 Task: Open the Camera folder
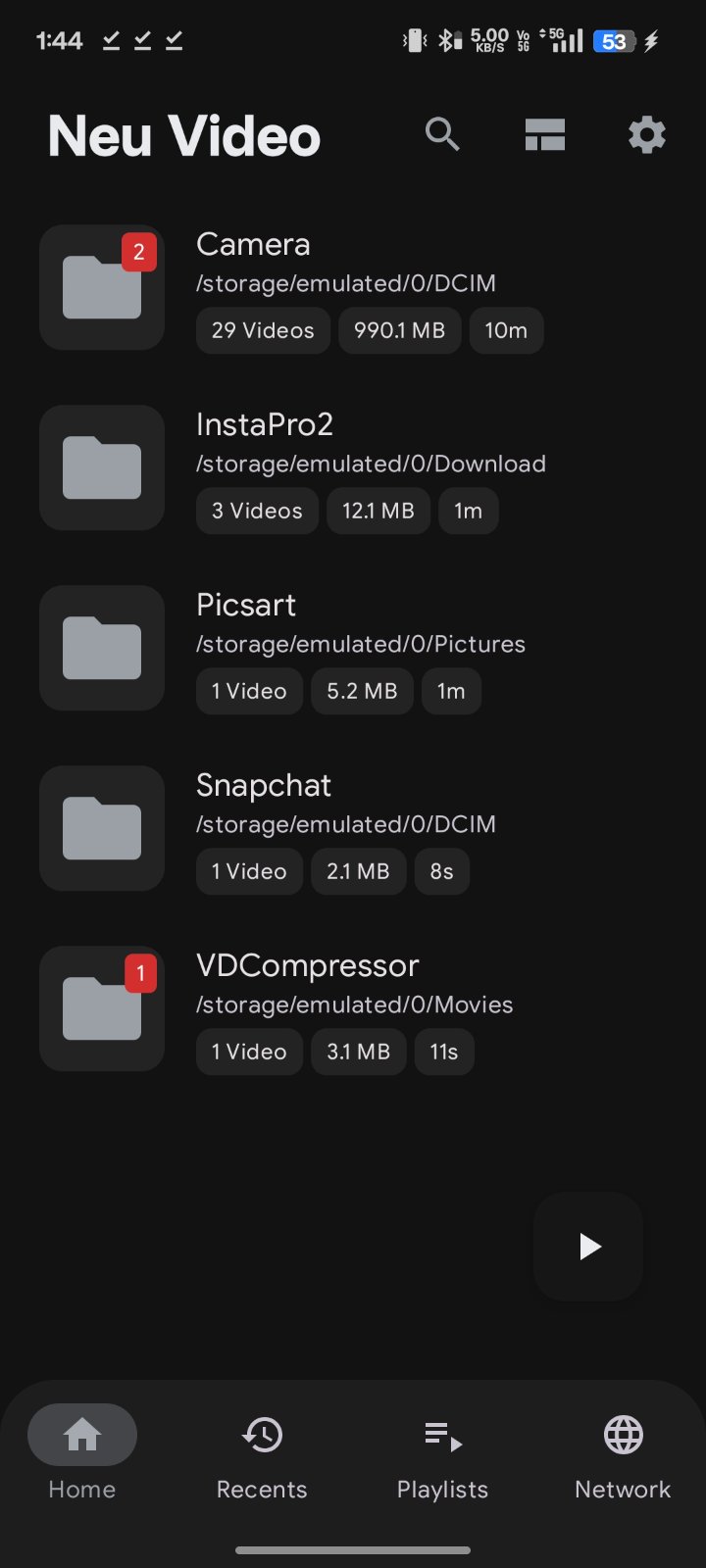coord(353,287)
